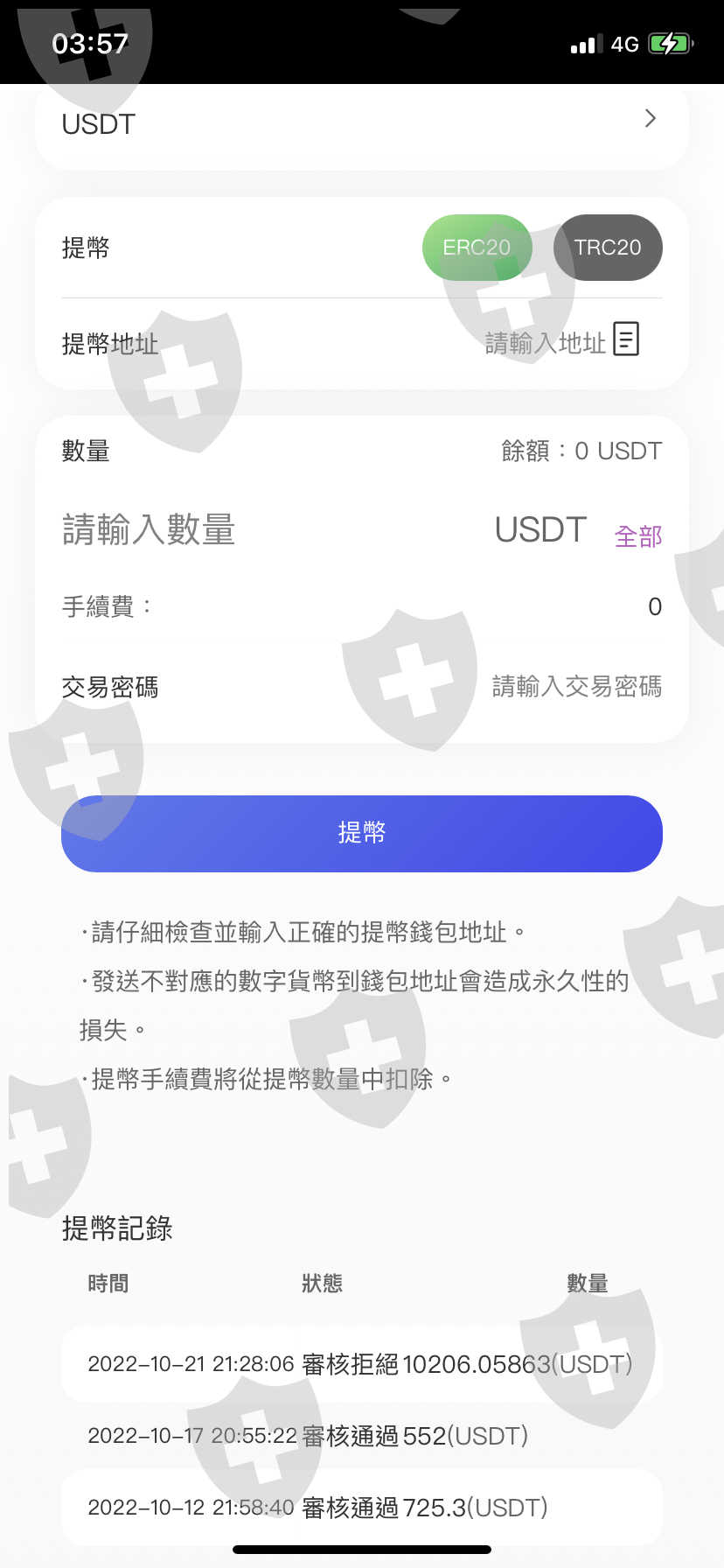724x1568 pixels.
Task: Open the address book icon
Action: point(626,339)
